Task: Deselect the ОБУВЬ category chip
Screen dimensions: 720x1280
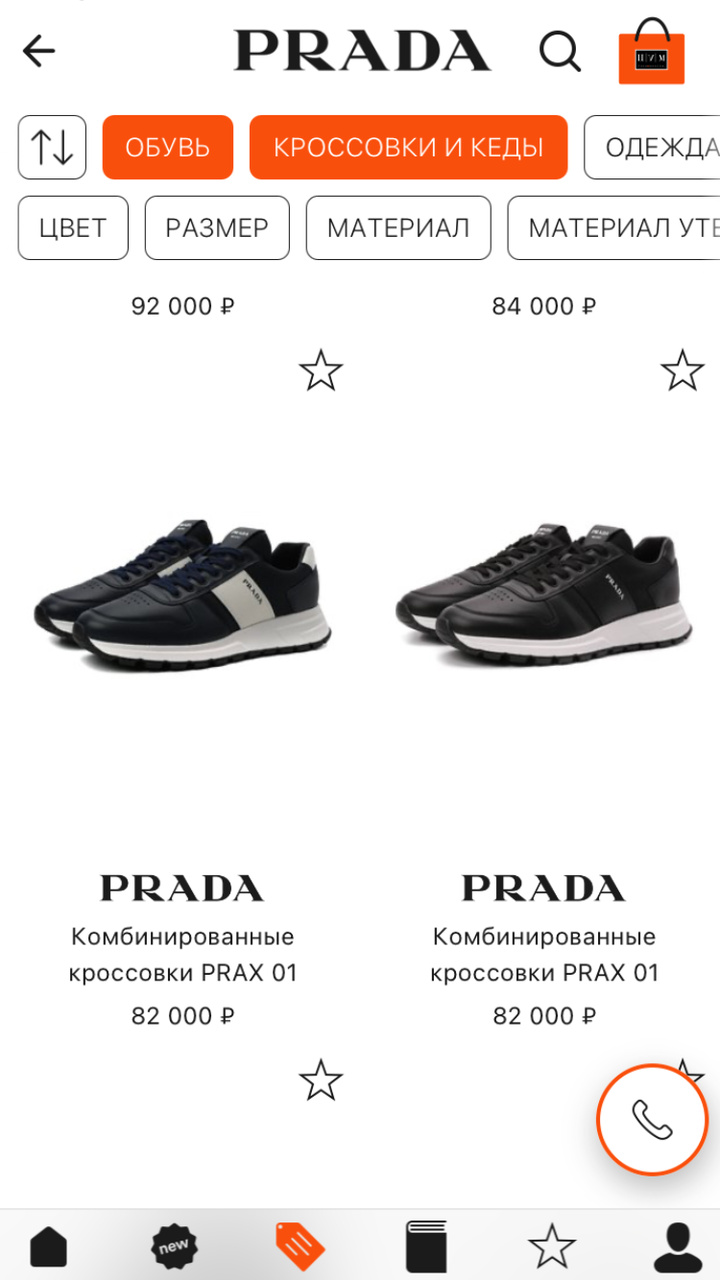Action: click(167, 148)
